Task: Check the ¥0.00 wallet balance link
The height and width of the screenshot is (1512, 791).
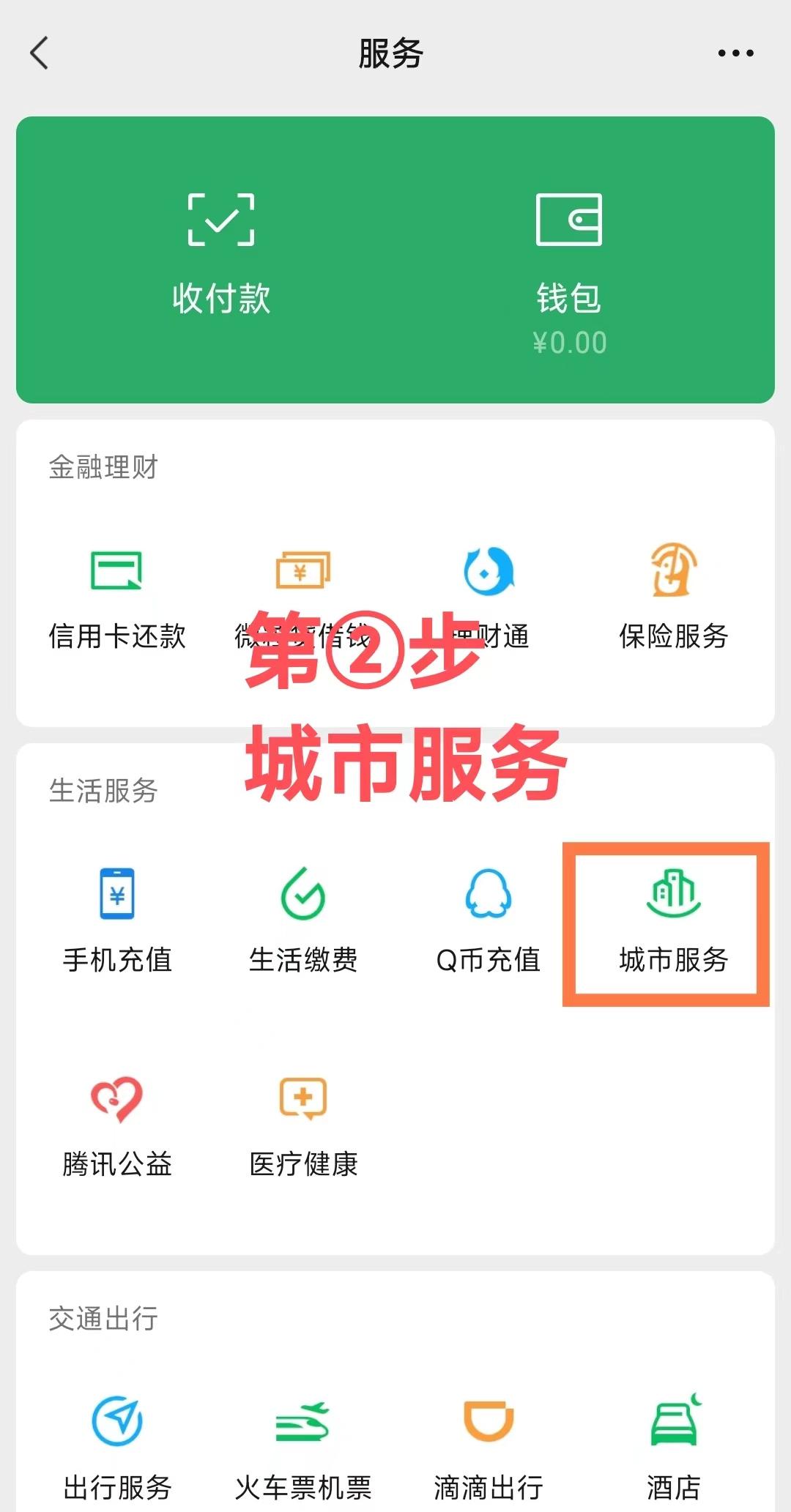Action: tap(570, 341)
